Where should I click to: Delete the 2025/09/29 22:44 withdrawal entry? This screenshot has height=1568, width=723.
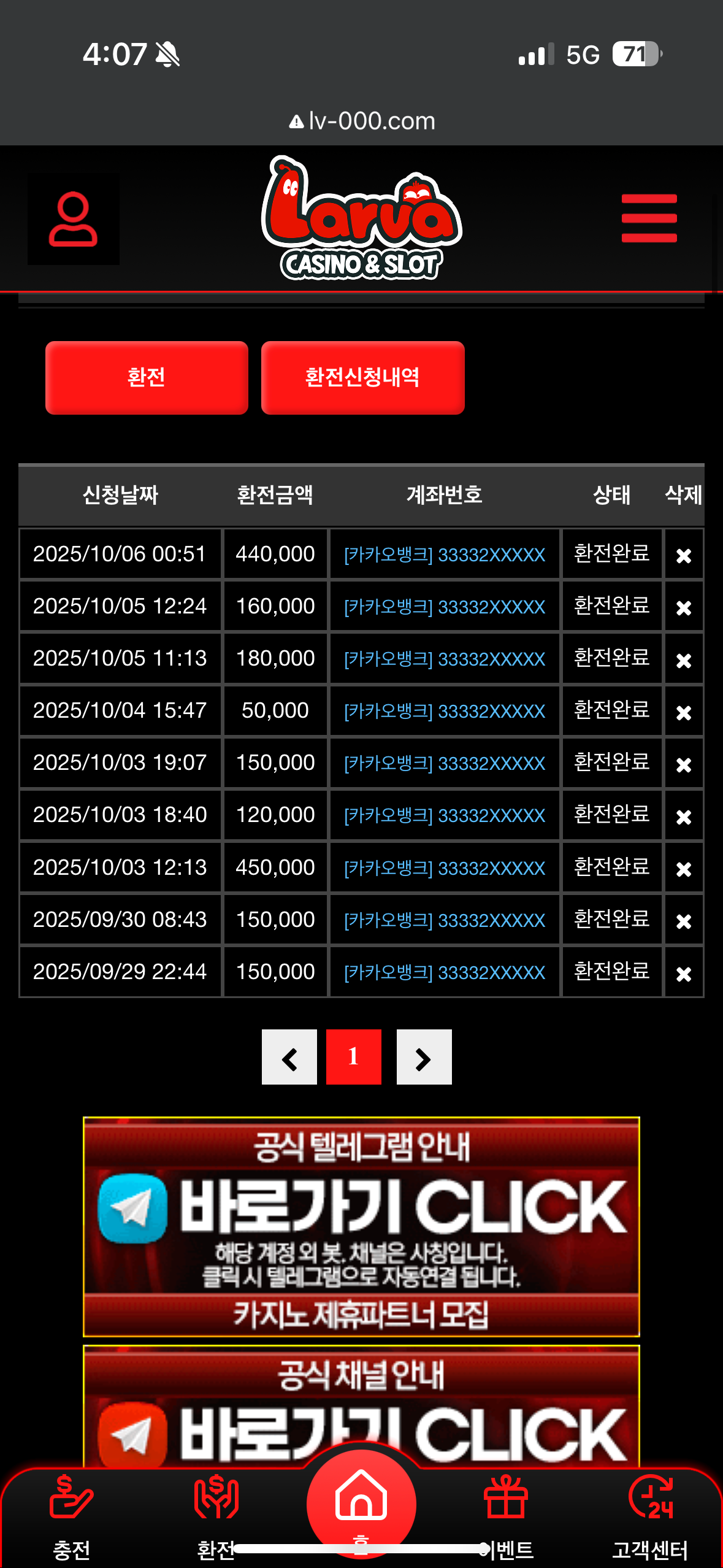pyautogui.click(x=683, y=974)
